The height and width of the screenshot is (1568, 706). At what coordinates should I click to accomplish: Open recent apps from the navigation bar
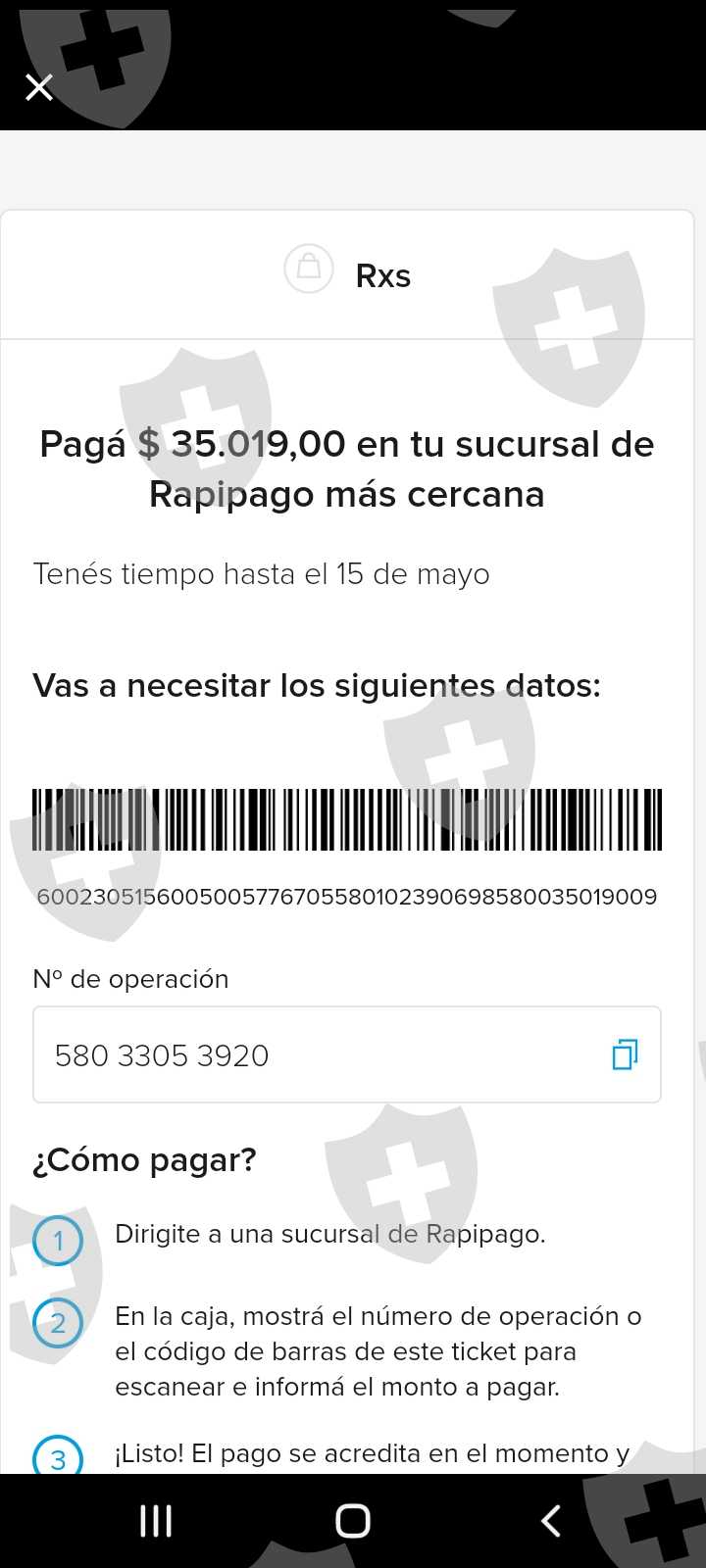[x=156, y=1521]
